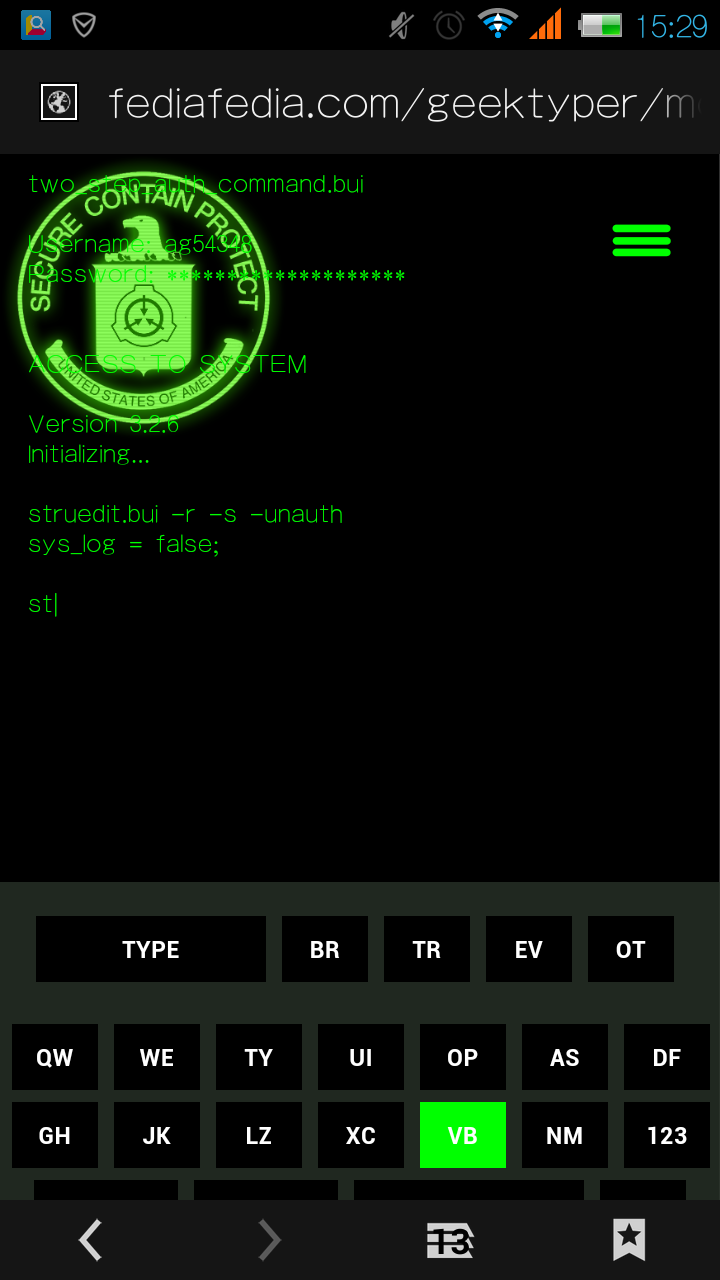Tap the GH key
This screenshot has width=720, height=1280.
pos(55,1135)
